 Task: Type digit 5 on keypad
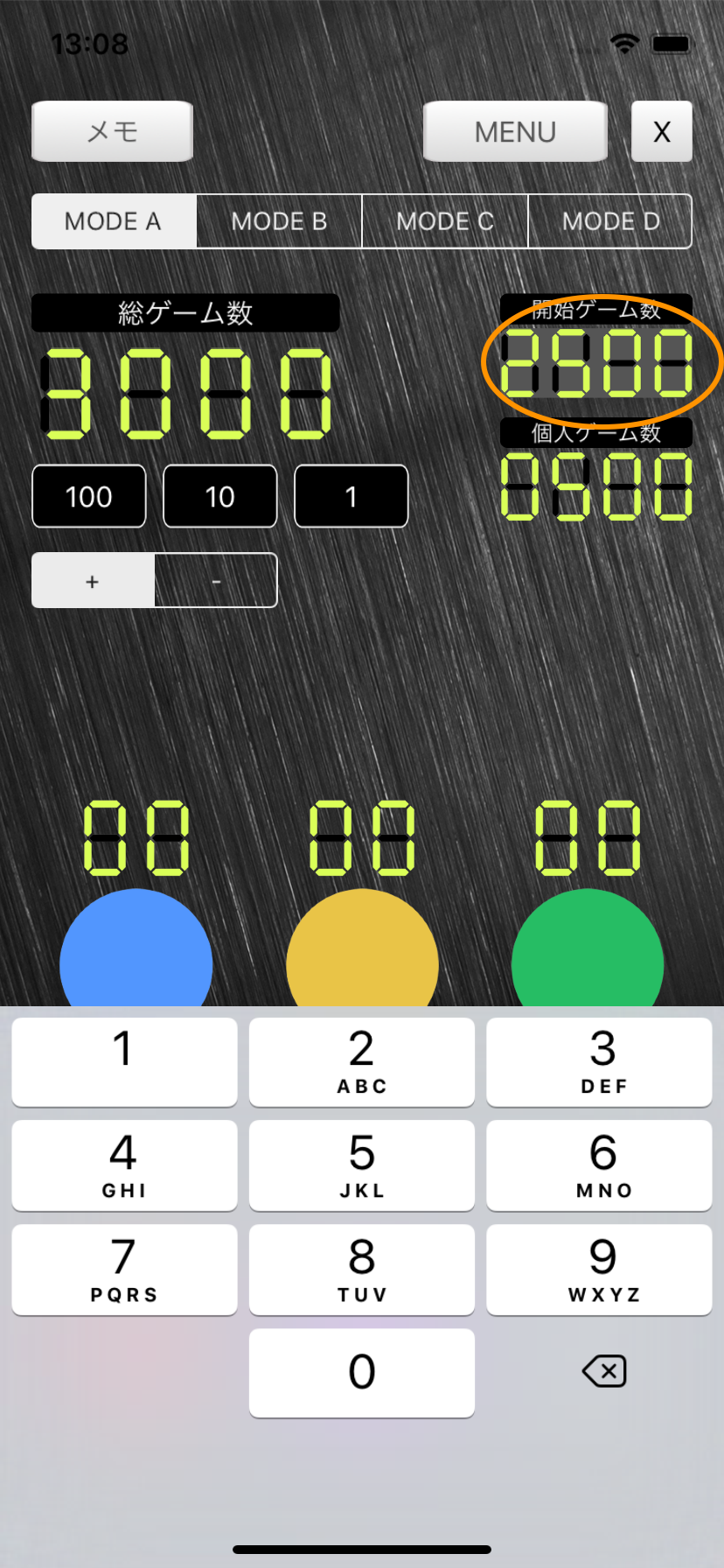(362, 1165)
